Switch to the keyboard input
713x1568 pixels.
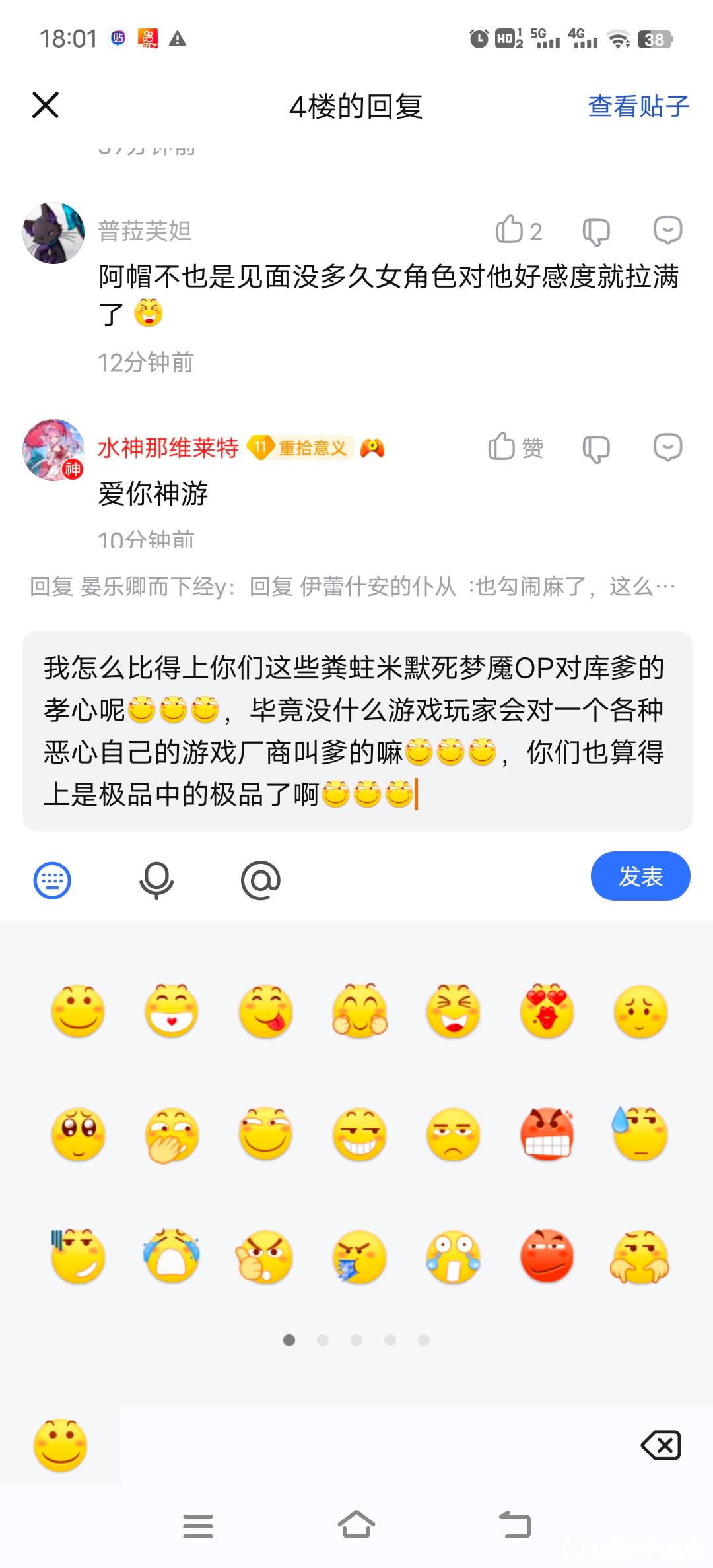[x=52, y=880]
